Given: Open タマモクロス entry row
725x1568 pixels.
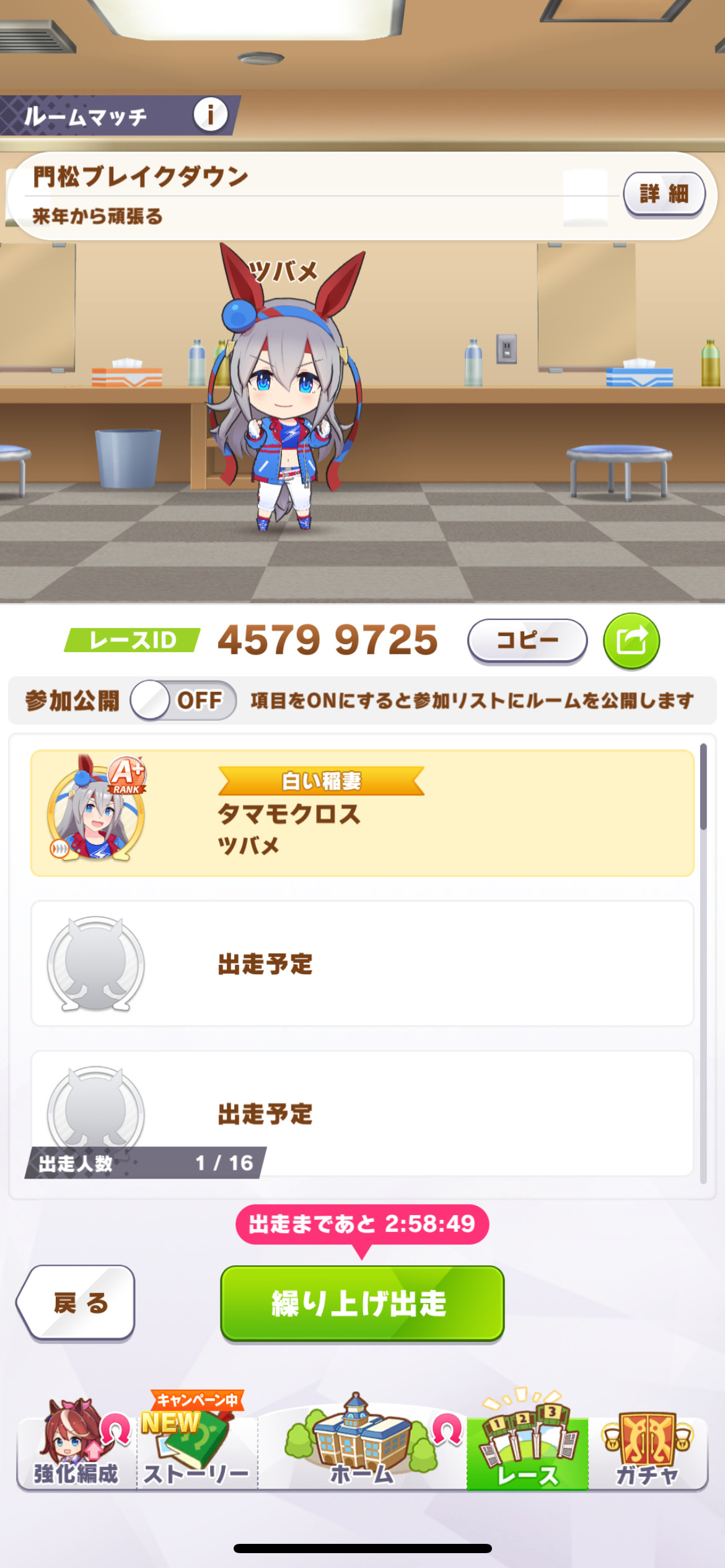Looking at the screenshot, I should click(362, 813).
